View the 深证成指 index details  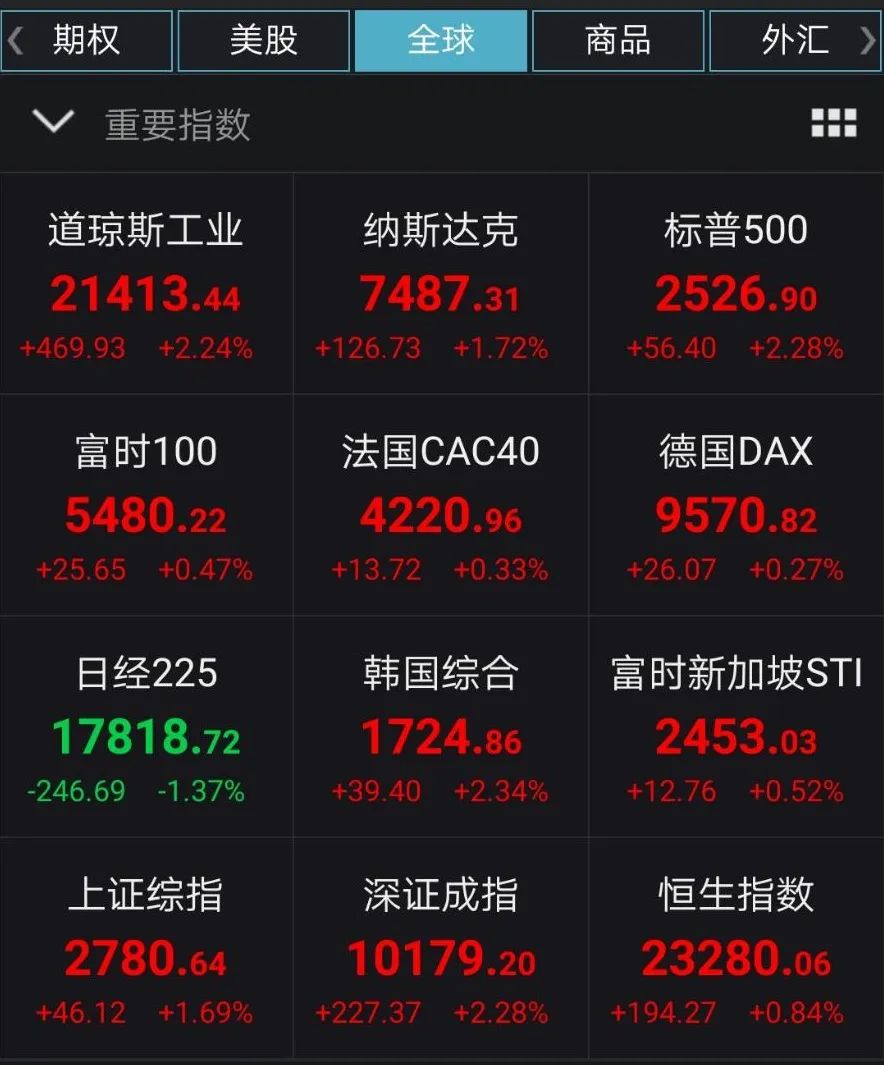[441, 948]
